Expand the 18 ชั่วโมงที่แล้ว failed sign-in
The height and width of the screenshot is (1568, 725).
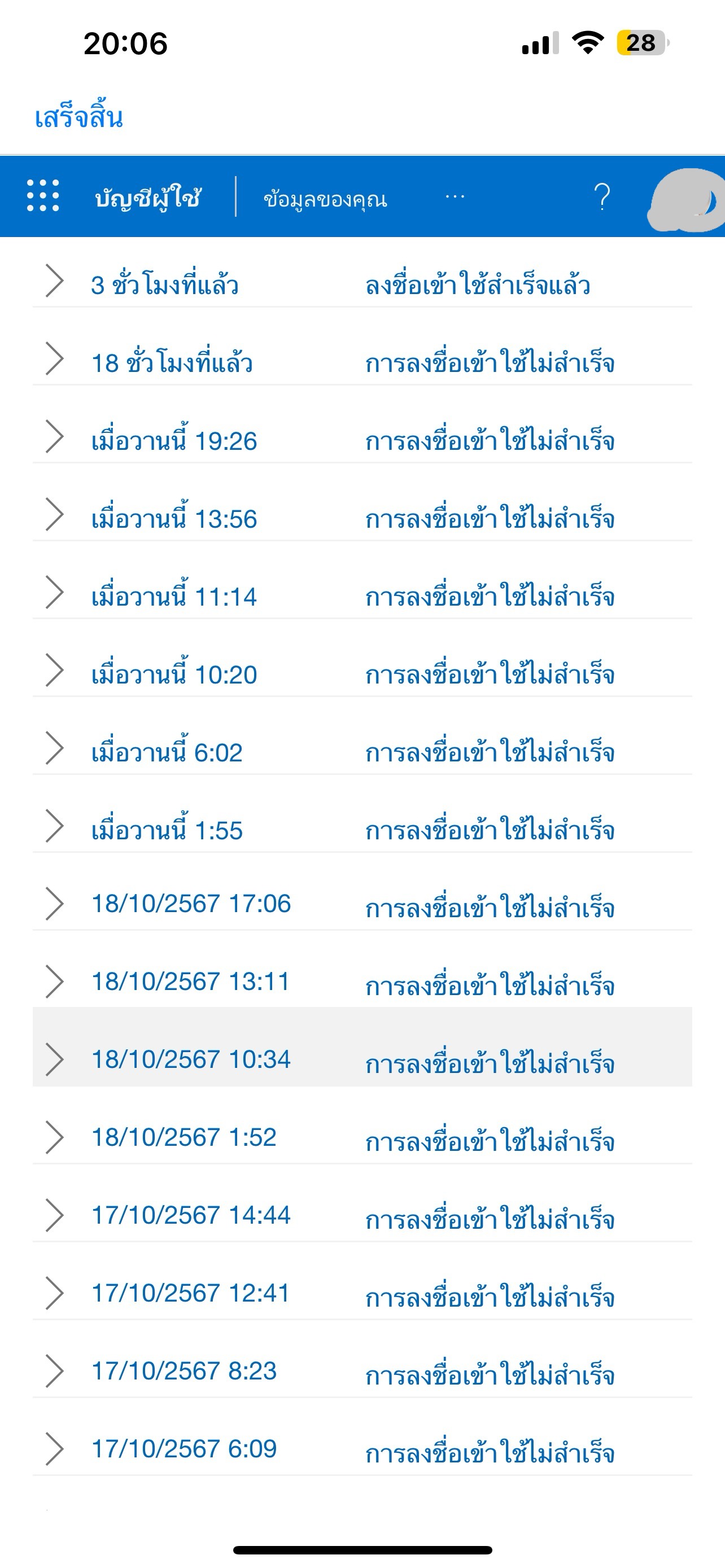coord(362,361)
